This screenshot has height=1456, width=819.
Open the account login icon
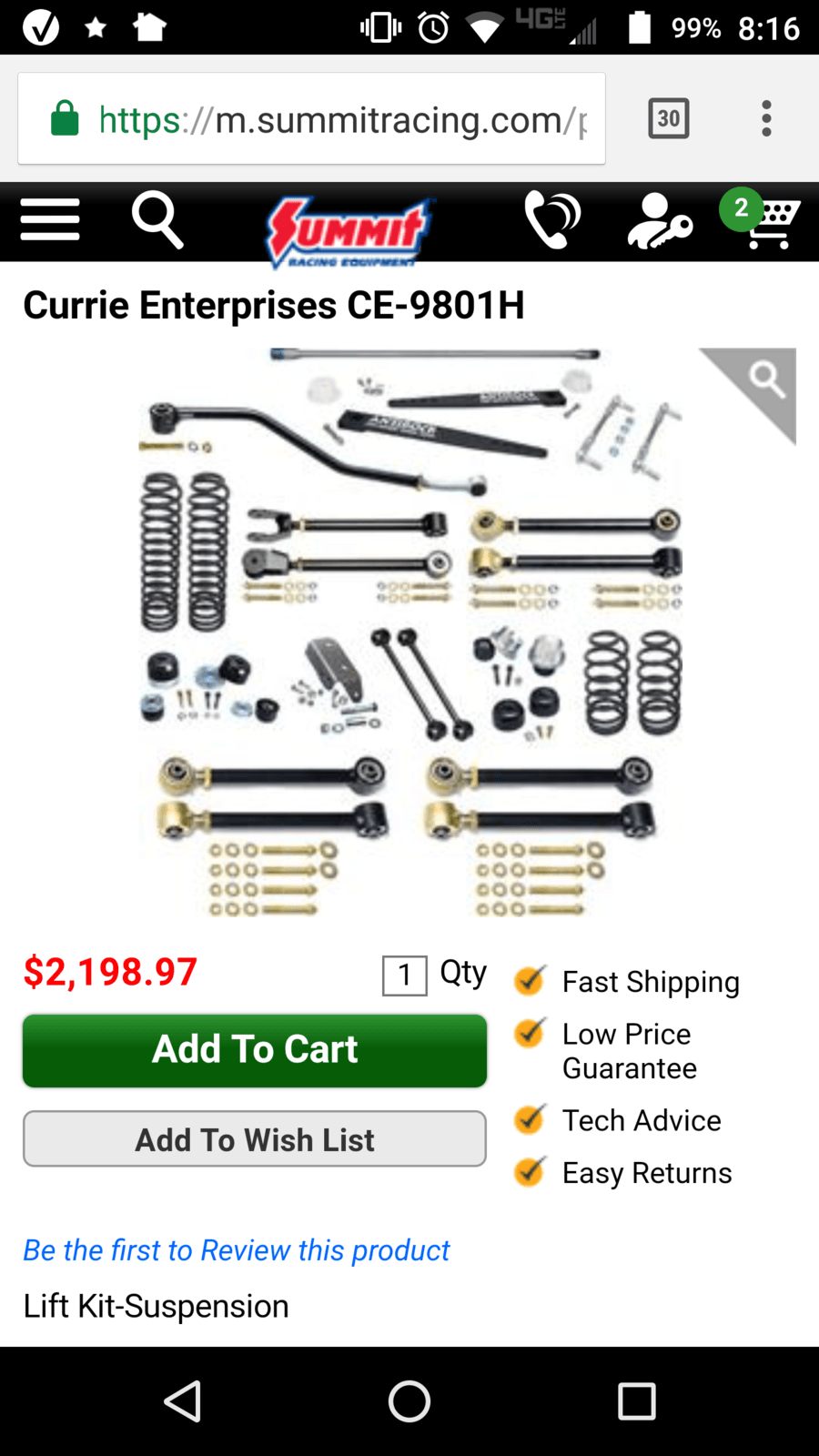tap(659, 220)
